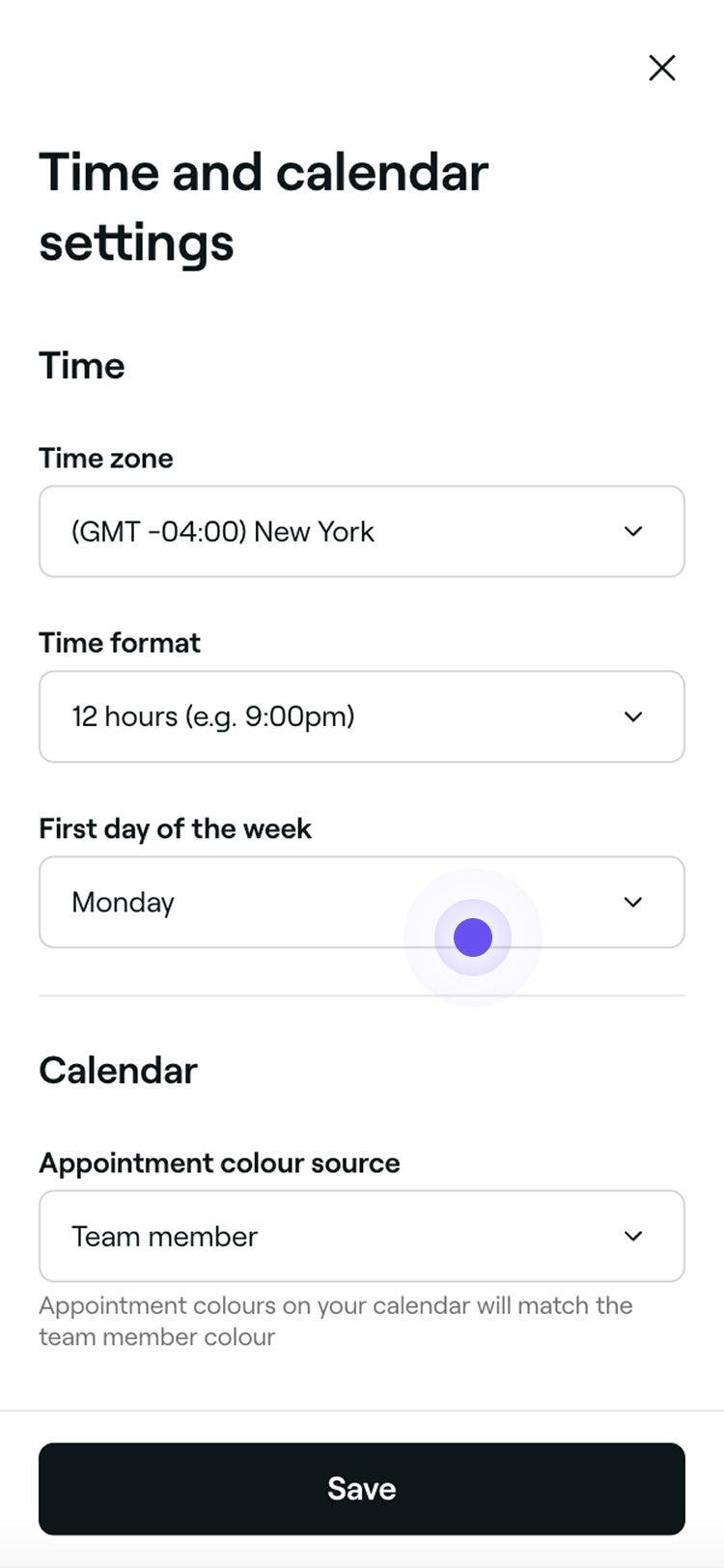724x1568 pixels.
Task: Click the Calendar section heading
Action: point(118,1070)
